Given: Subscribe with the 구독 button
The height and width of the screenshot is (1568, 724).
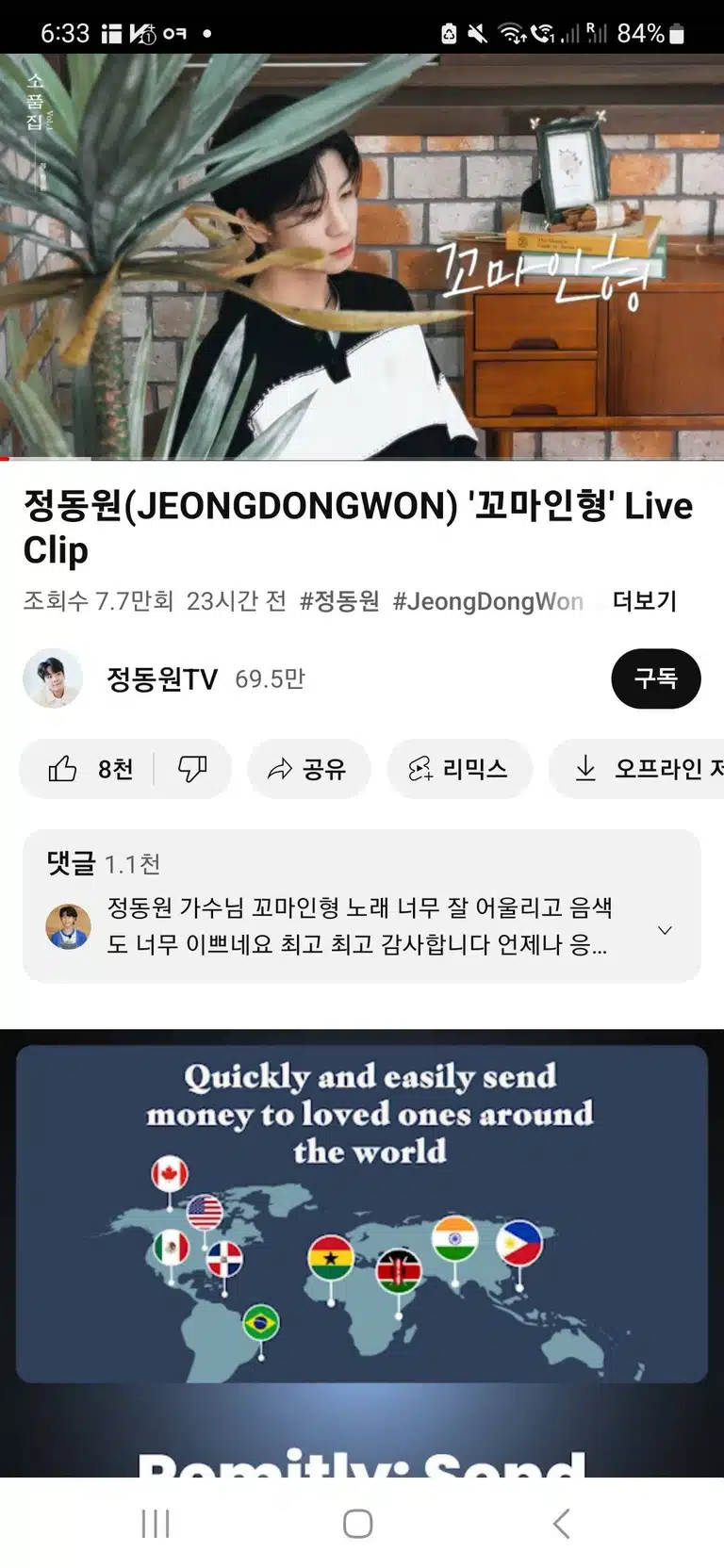Looking at the screenshot, I should pos(655,678).
